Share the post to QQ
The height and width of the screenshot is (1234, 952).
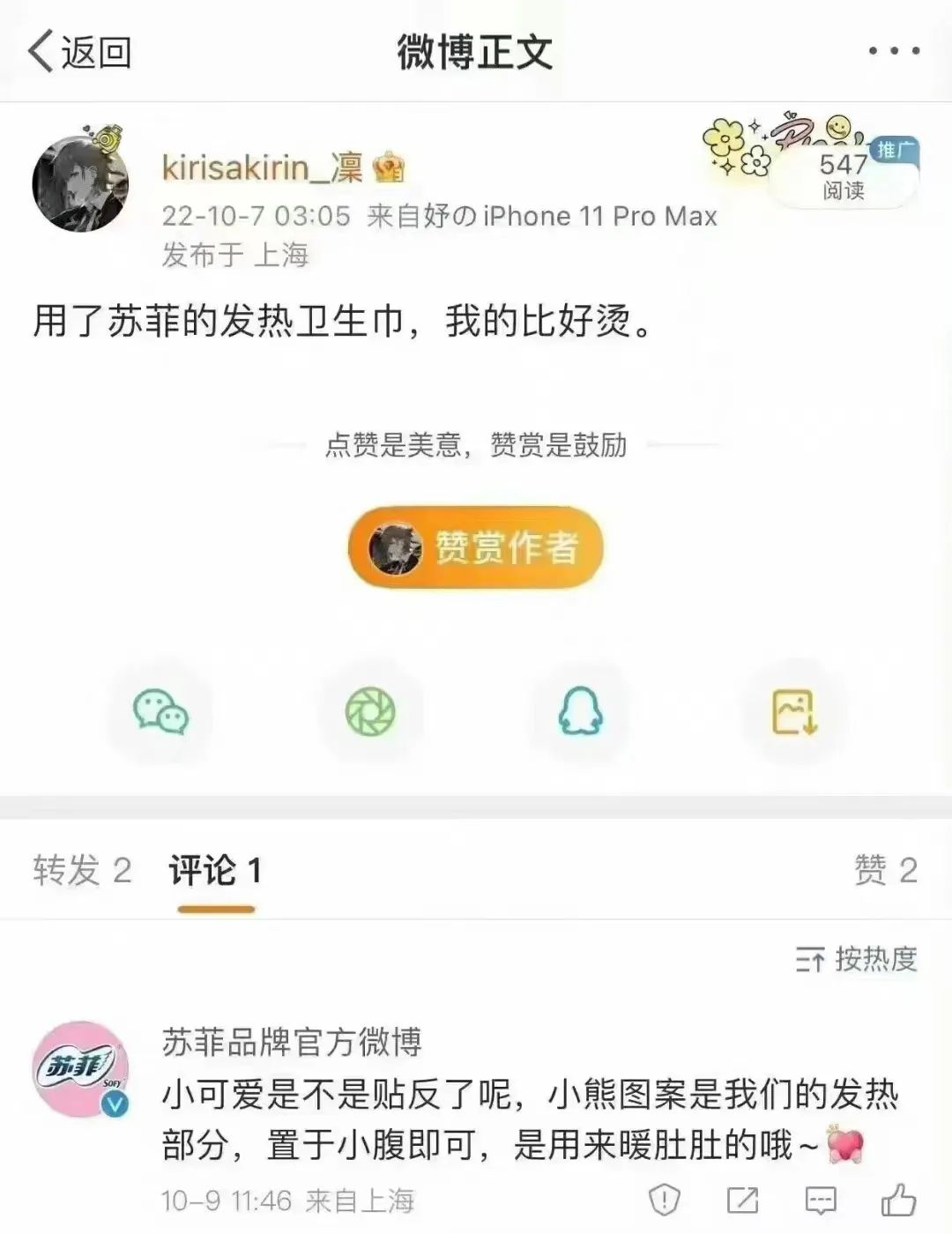581,712
